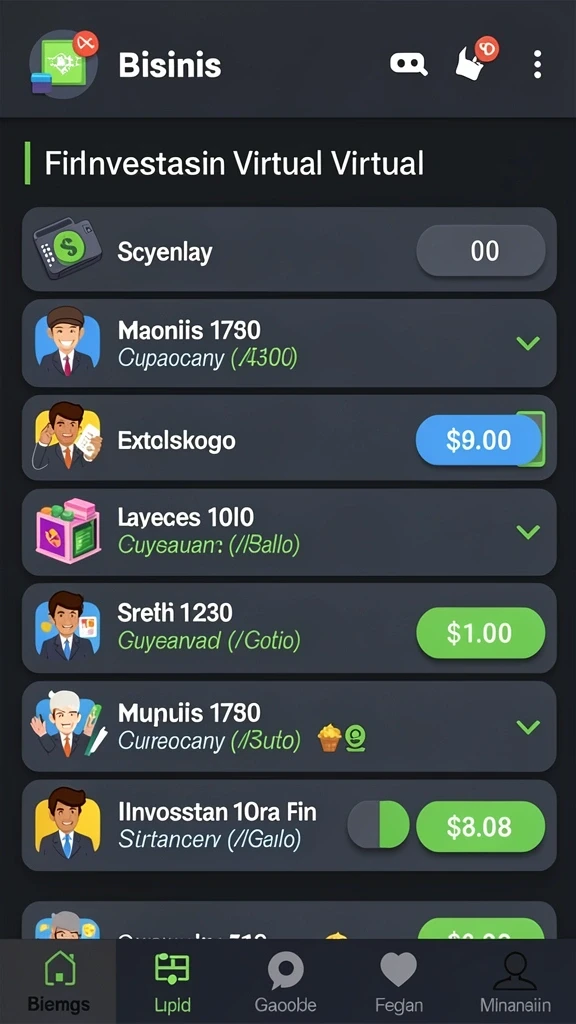Viewport: 576px width, 1024px height.
Task: Tap the Bisinis profile avatar
Action: [64, 64]
